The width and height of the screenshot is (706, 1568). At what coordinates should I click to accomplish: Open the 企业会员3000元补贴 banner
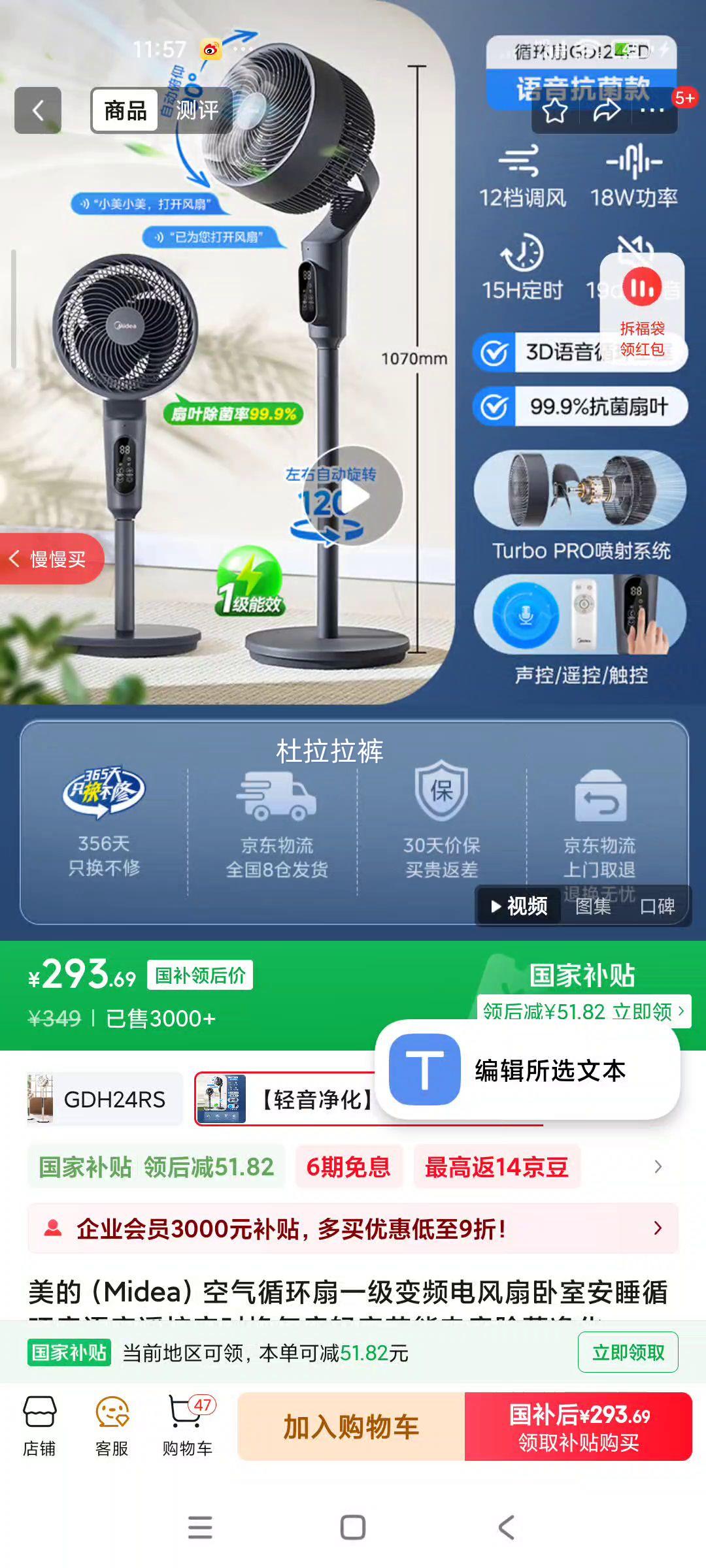click(353, 1229)
